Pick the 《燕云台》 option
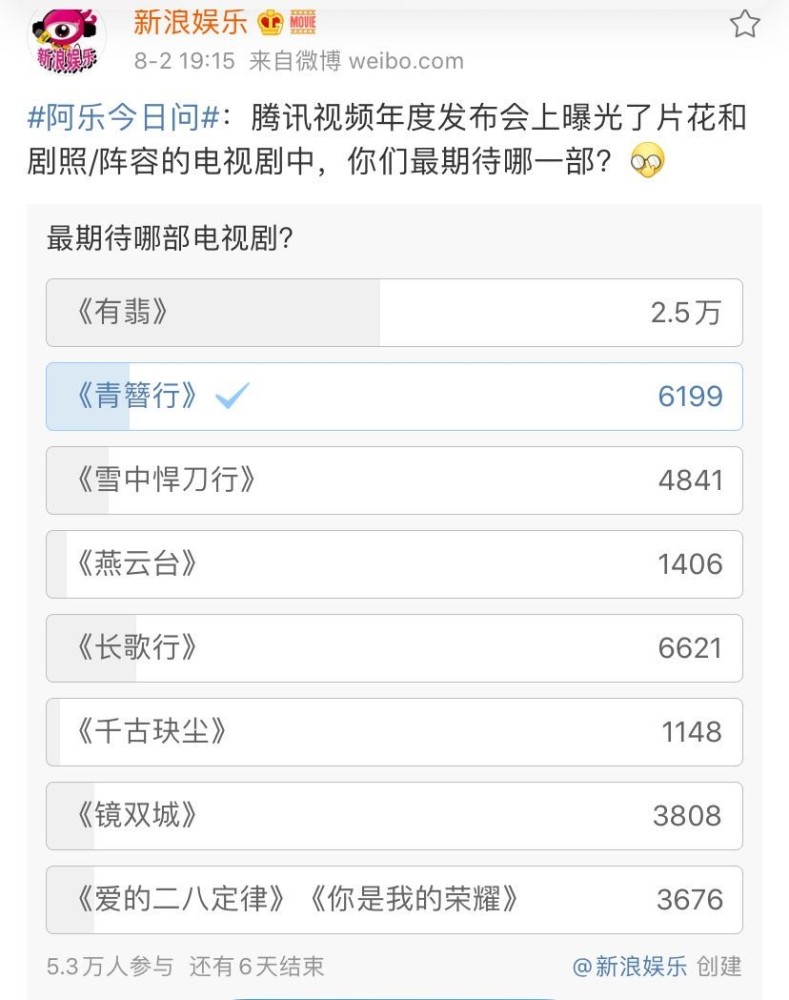This screenshot has height=1000, width=789. (x=394, y=565)
